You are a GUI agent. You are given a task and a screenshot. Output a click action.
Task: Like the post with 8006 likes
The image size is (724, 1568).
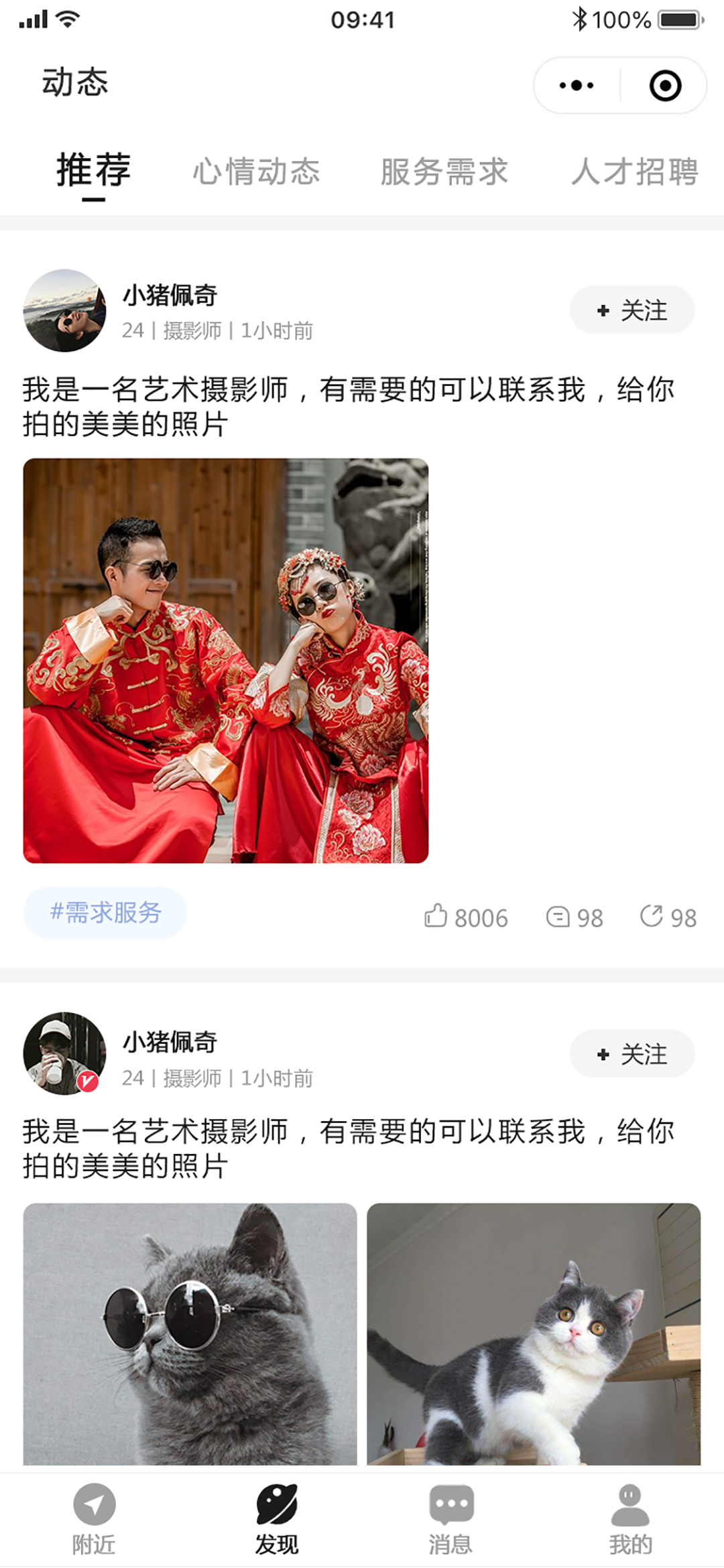(466, 917)
